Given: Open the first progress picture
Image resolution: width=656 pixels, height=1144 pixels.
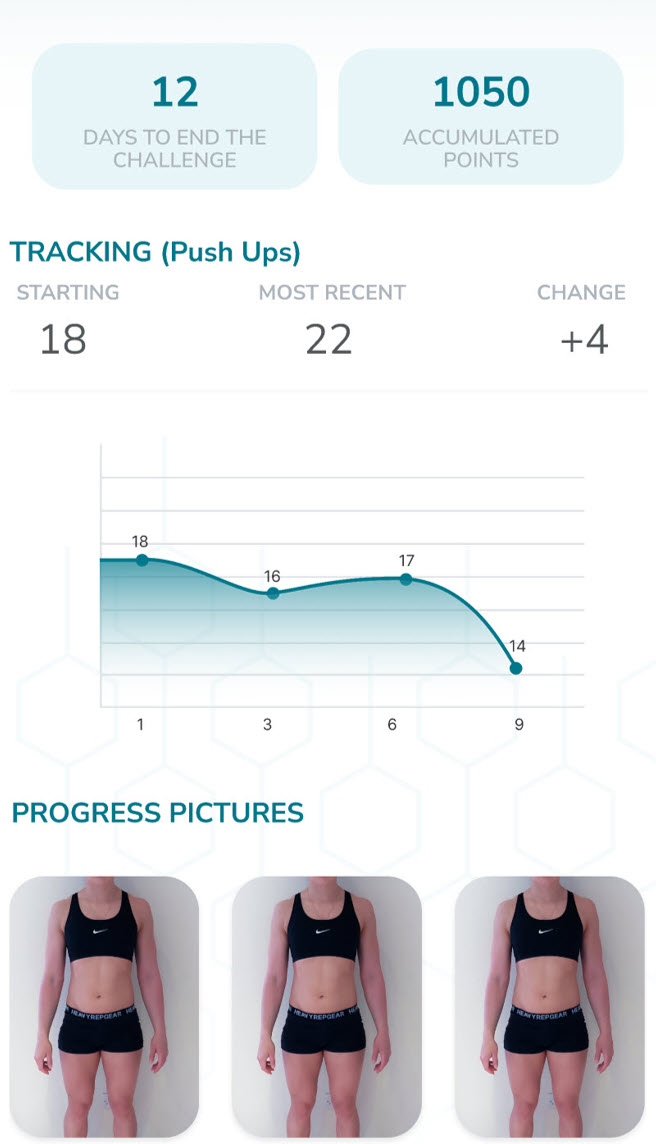Looking at the screenshot, I should click(x=104, y=1007).
